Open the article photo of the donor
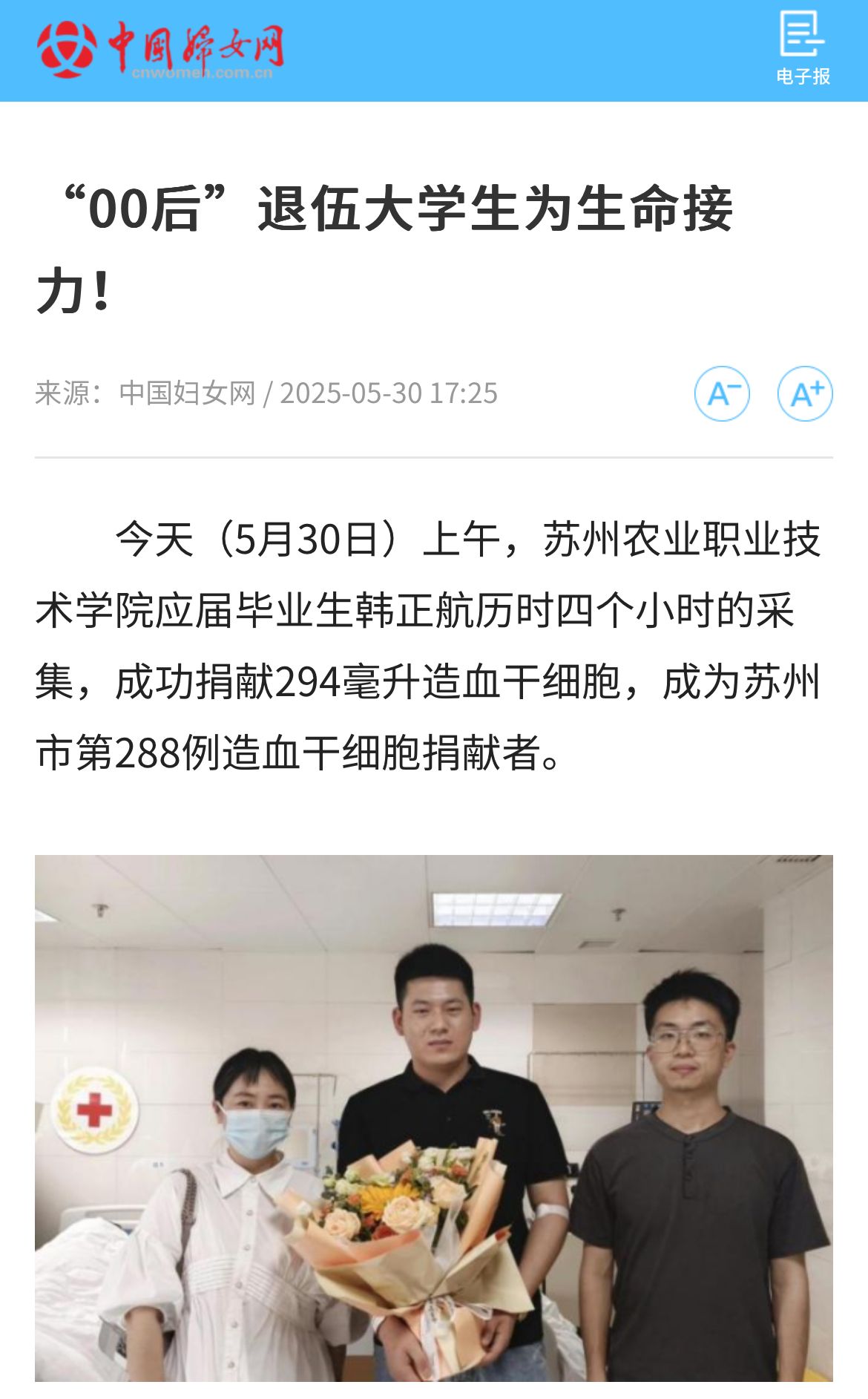Image resolution: width=868 pixels, height=1399 pixels. coord(434,1117)
